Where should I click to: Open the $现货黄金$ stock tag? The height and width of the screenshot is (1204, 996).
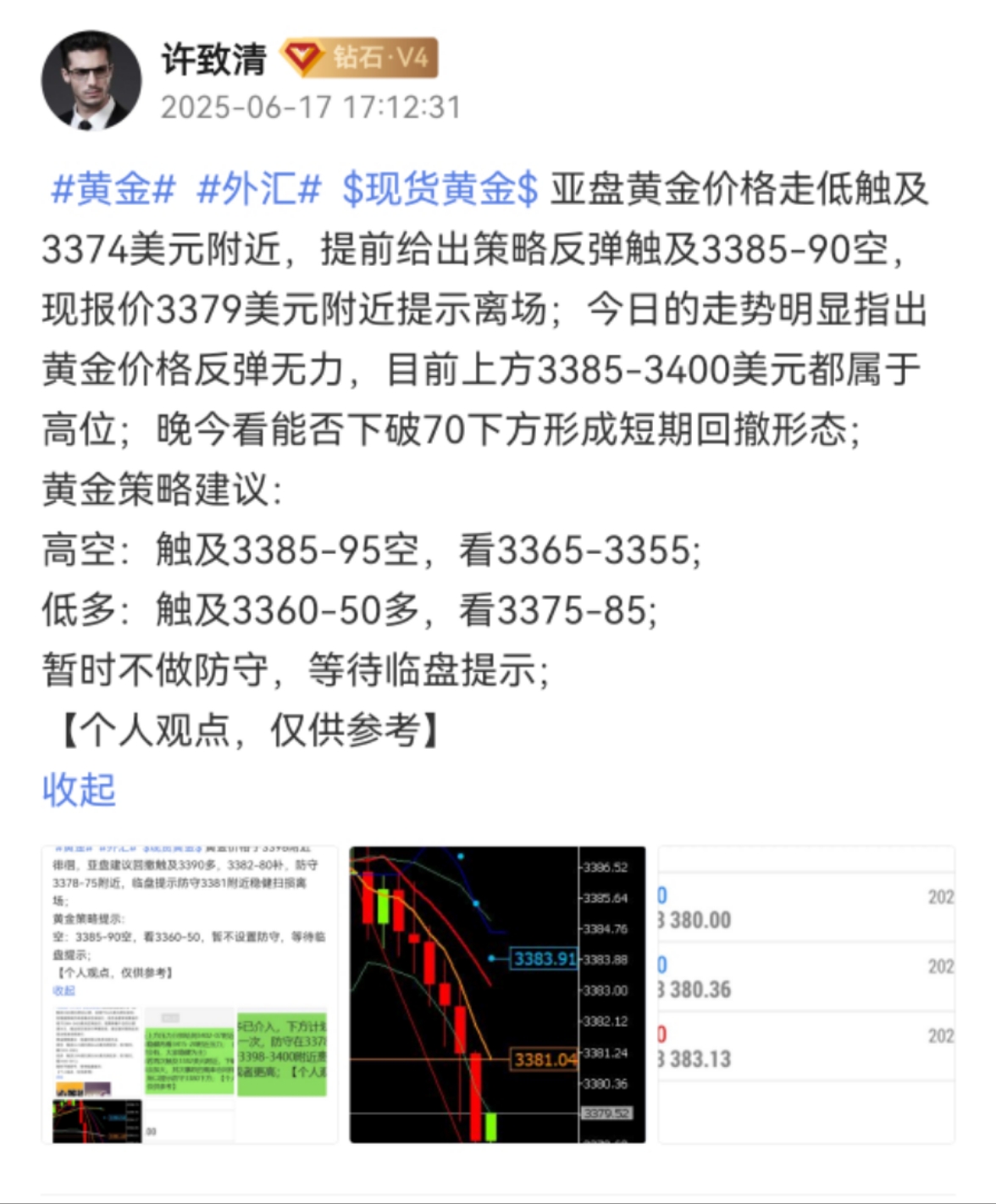(440, 188)
